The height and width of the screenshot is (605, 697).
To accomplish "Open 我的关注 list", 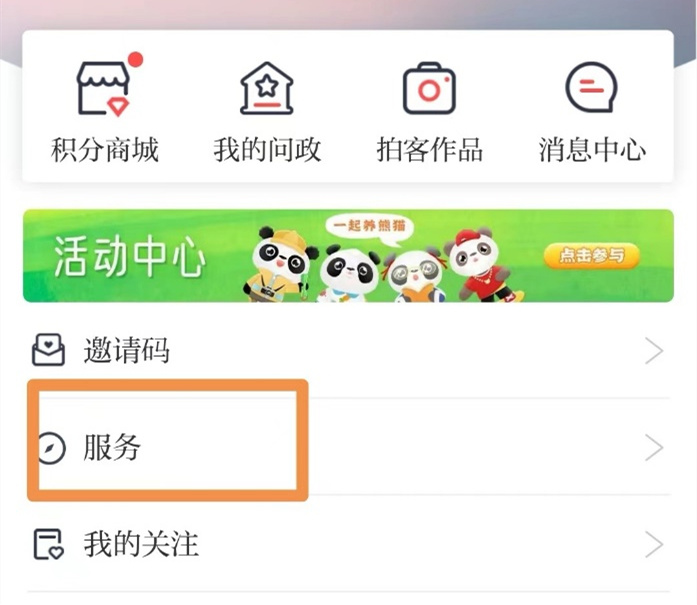I will [x=347, y=544].
